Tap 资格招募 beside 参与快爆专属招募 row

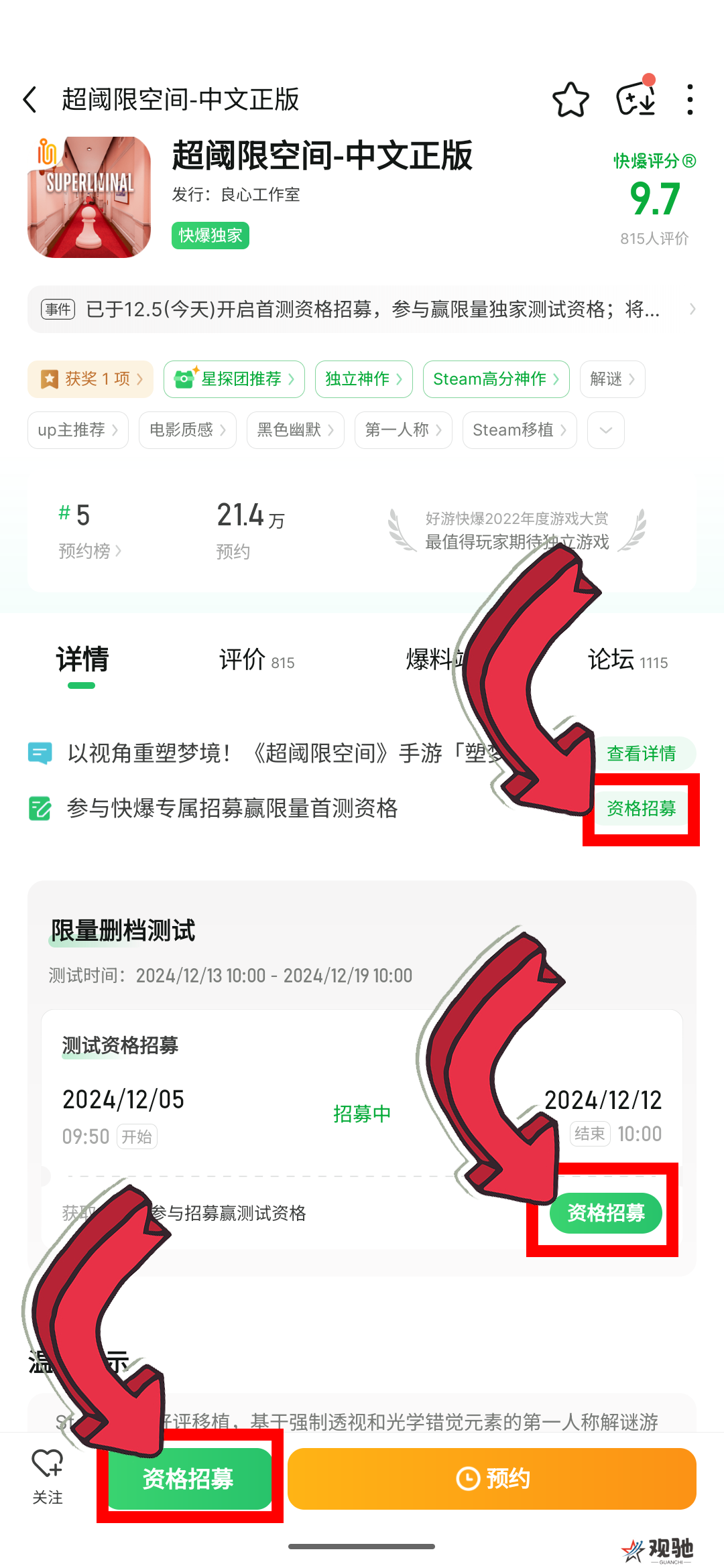click(x=641, y=809)
